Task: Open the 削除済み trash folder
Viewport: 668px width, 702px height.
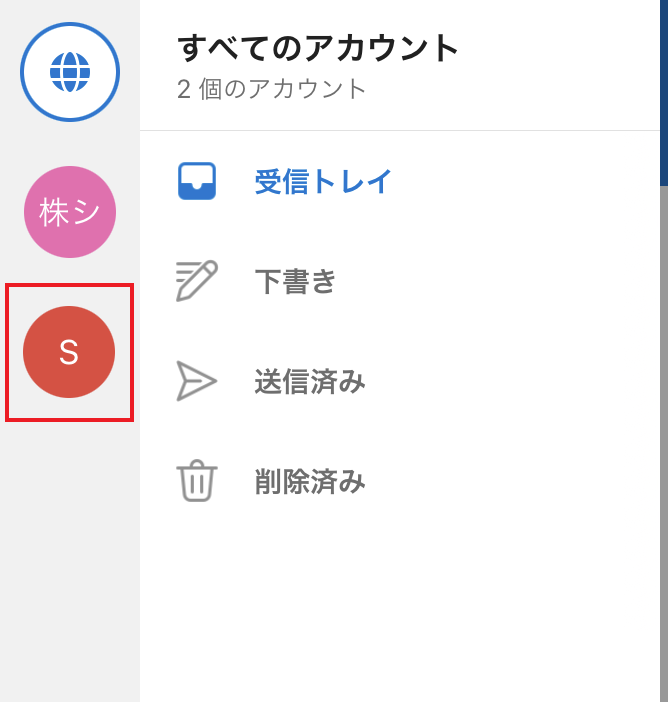Action: tap(309, 481)
